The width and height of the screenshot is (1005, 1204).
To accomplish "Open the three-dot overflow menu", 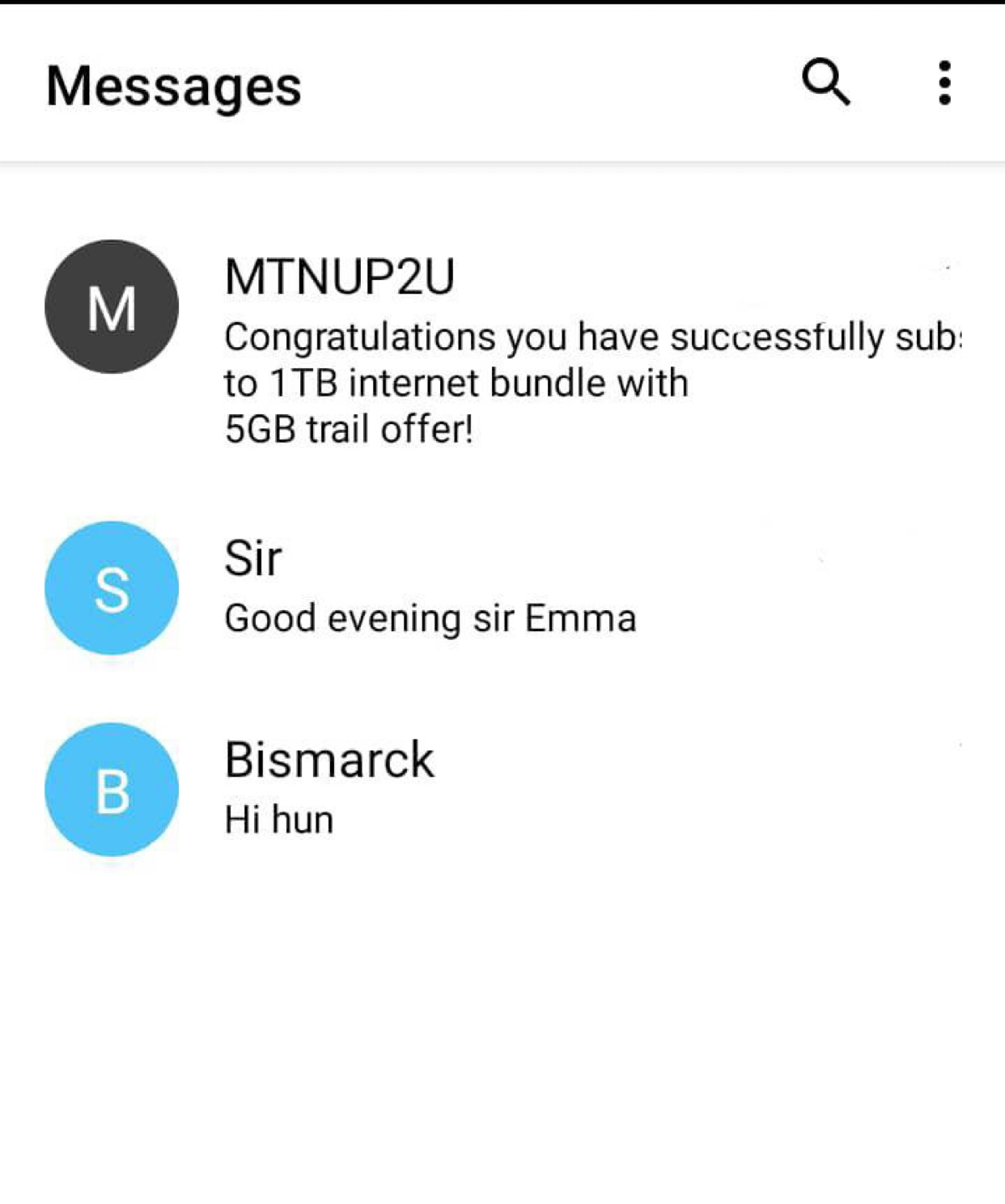I will 944,83.
